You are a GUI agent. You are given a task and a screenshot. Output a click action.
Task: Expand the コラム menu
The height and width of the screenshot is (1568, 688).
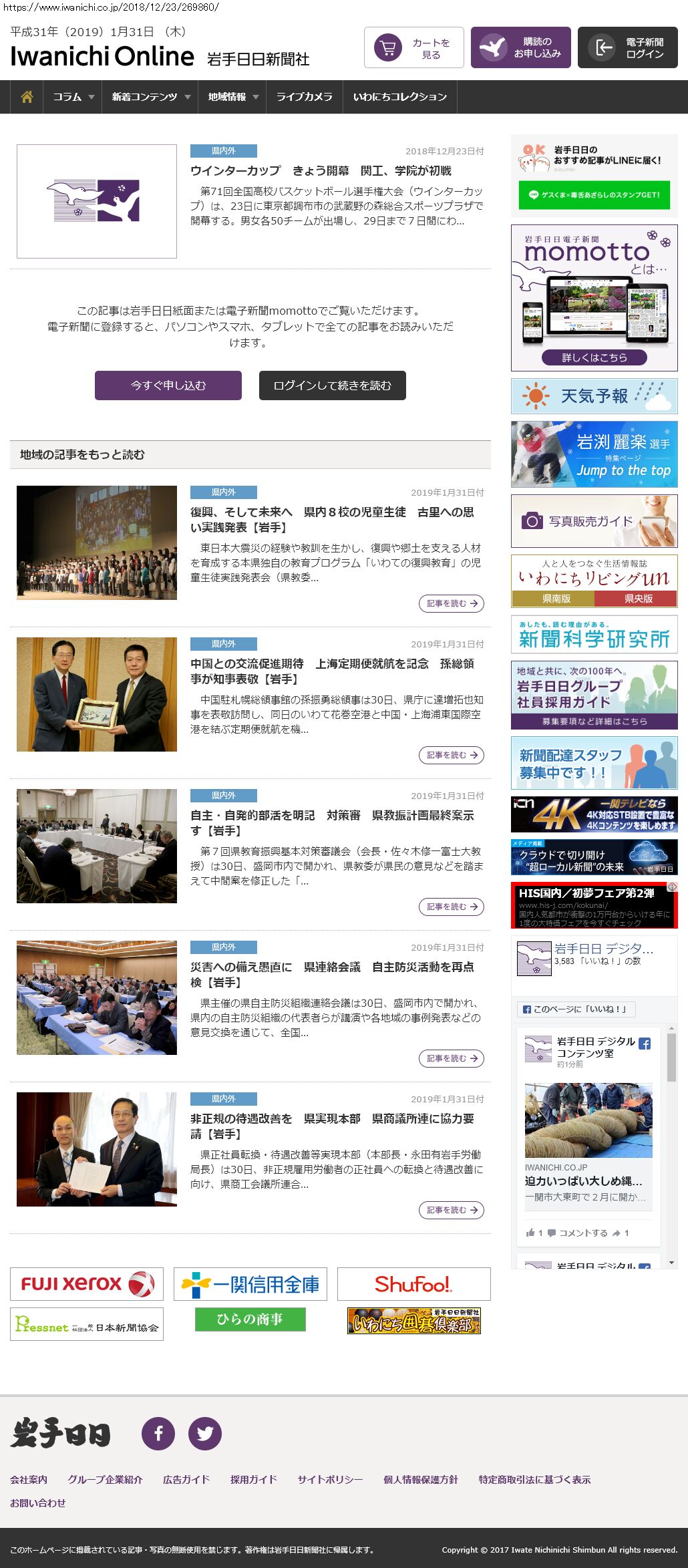point(73,97)
